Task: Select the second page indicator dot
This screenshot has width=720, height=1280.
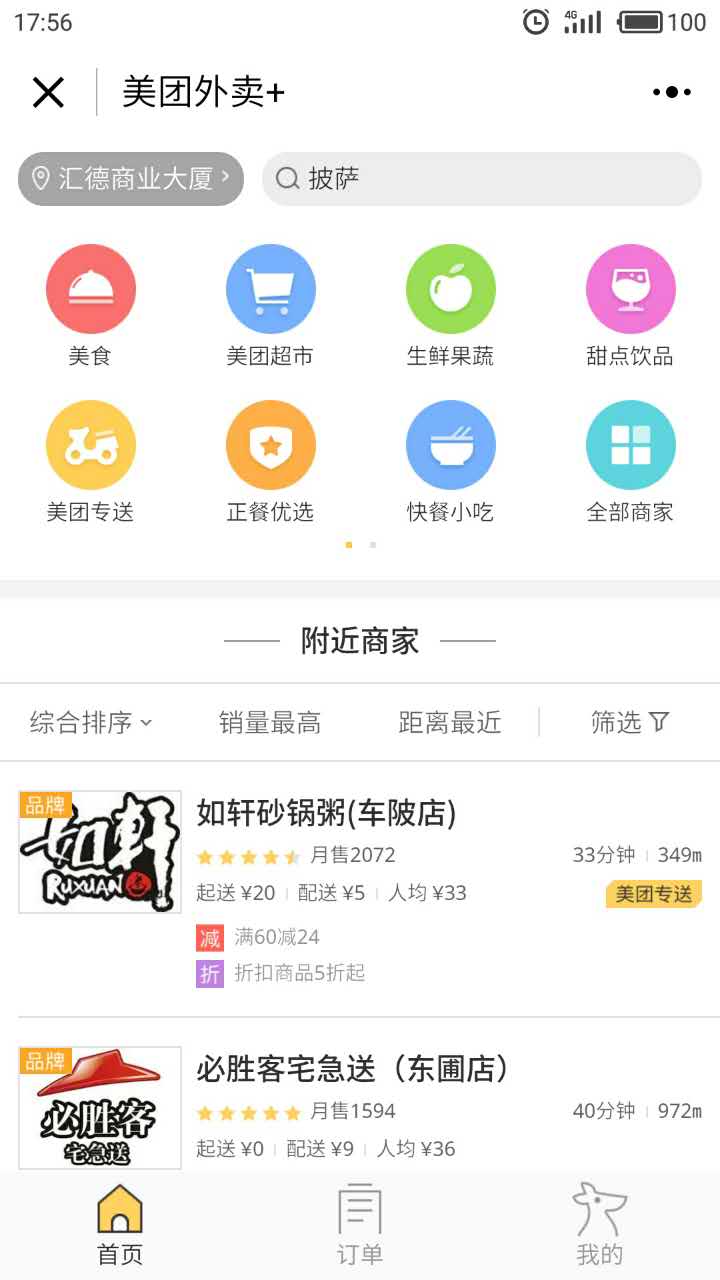Action: coord(372,546)
